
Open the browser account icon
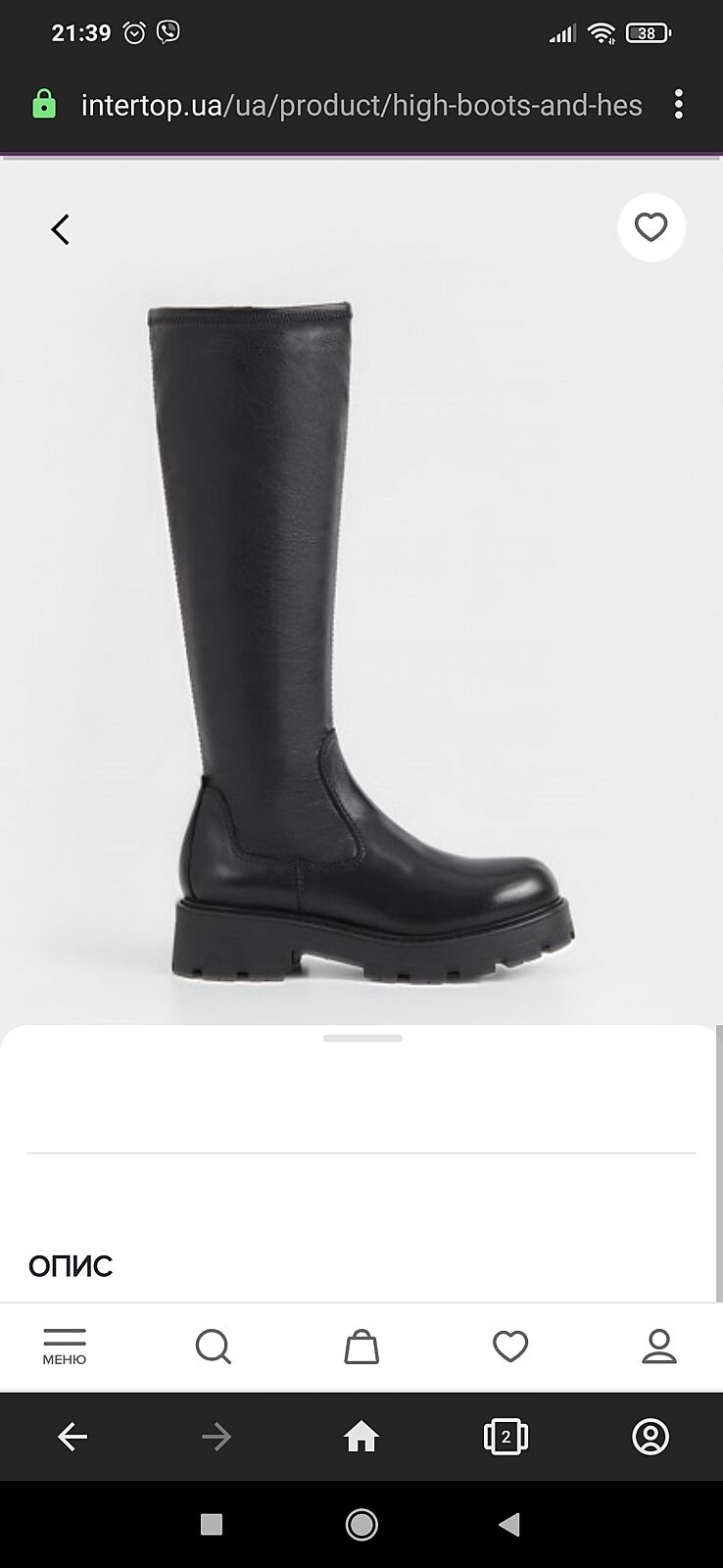tap(651, 1437)
